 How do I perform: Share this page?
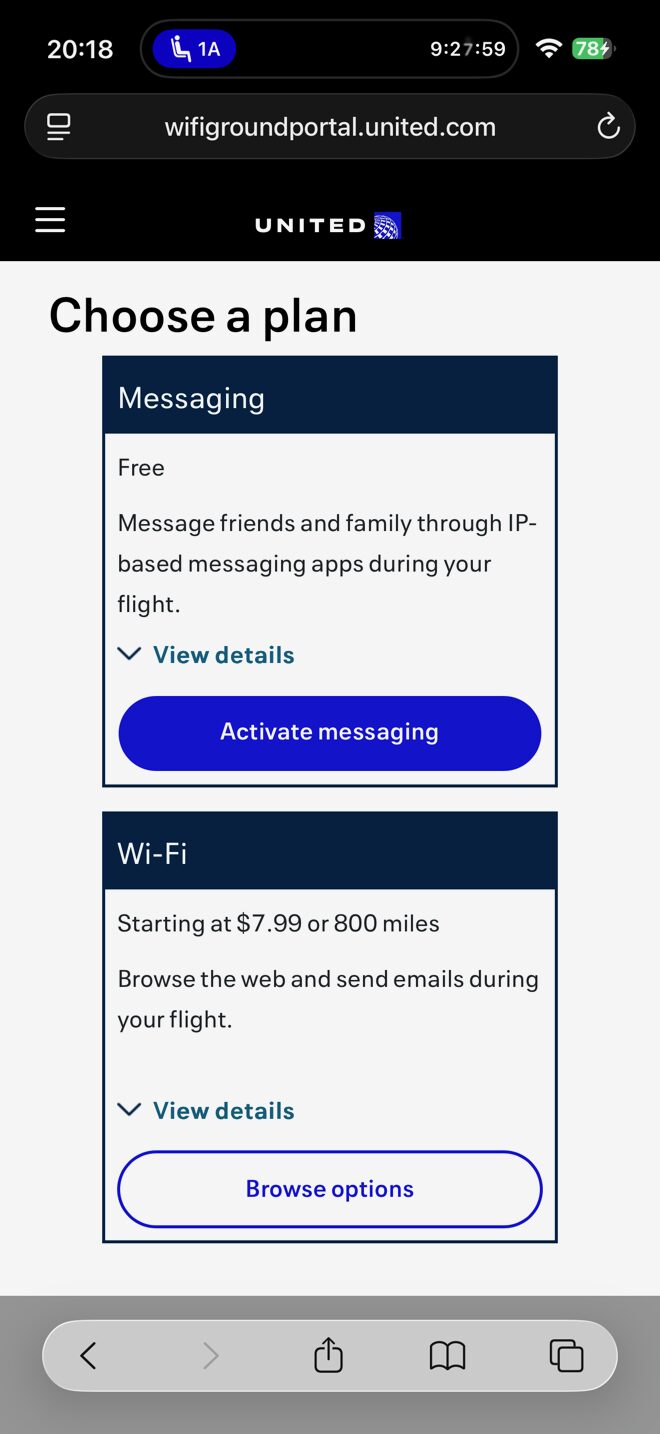click(328, 1356)
